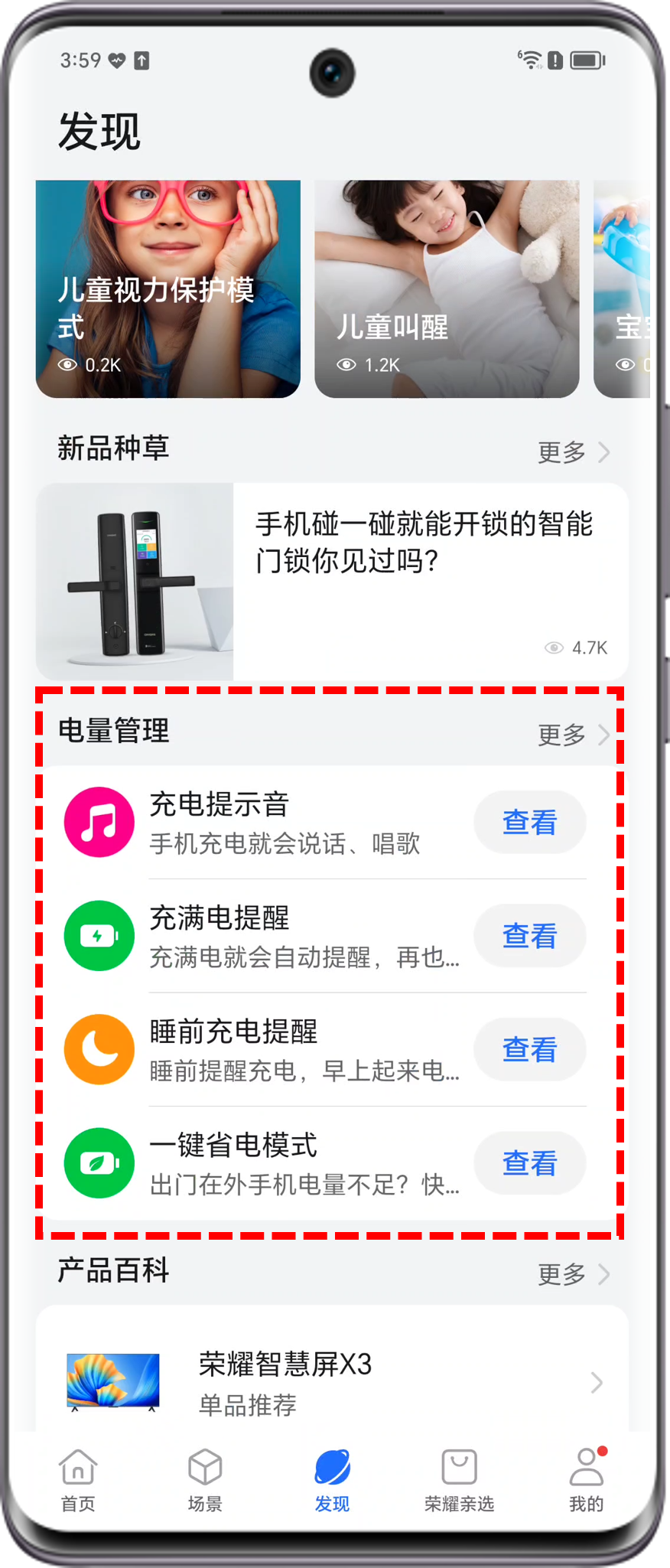Select the 发现 tab

point(332,1480)
